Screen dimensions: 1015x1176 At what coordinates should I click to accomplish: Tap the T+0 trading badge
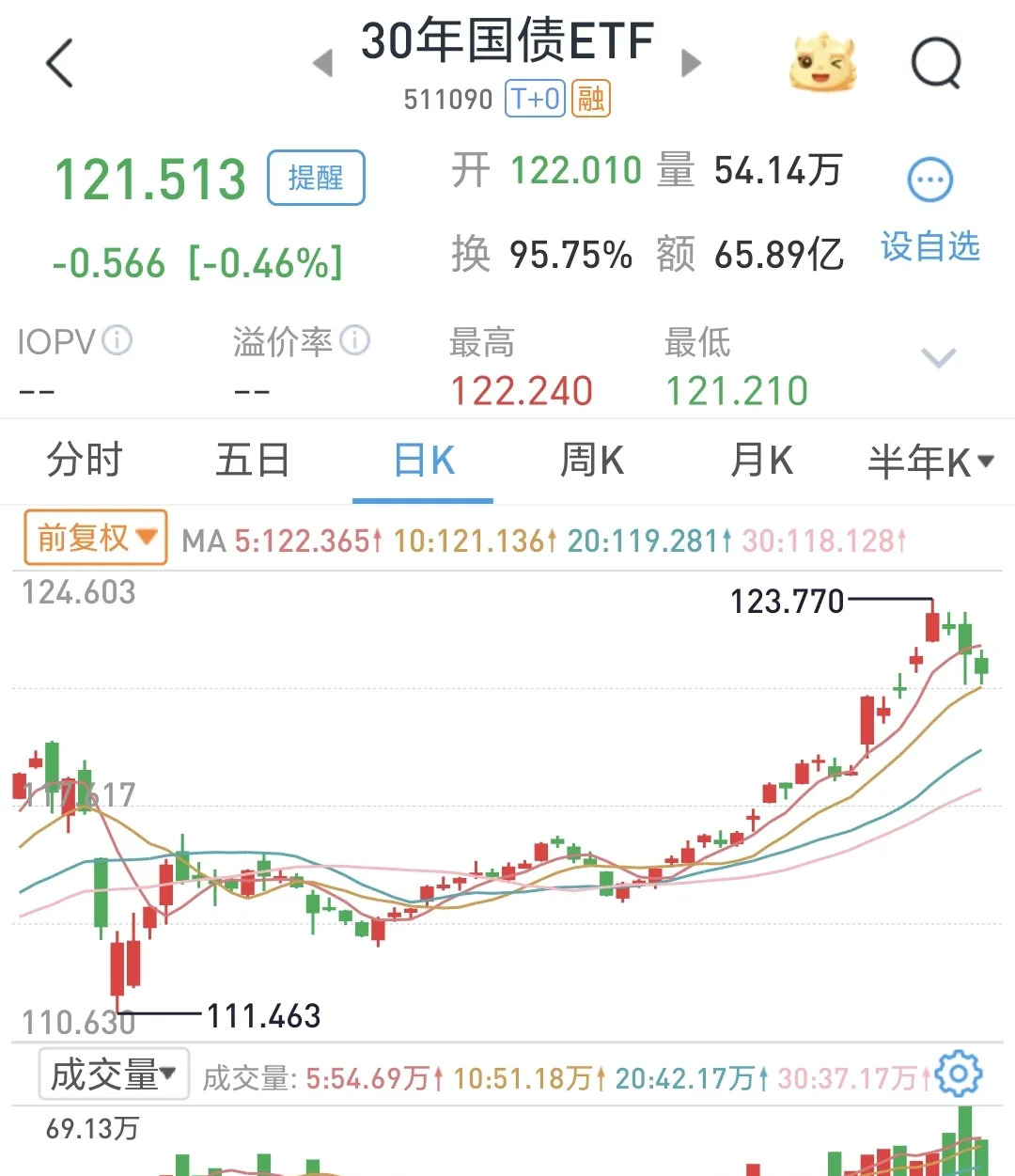tap(534, 98)
